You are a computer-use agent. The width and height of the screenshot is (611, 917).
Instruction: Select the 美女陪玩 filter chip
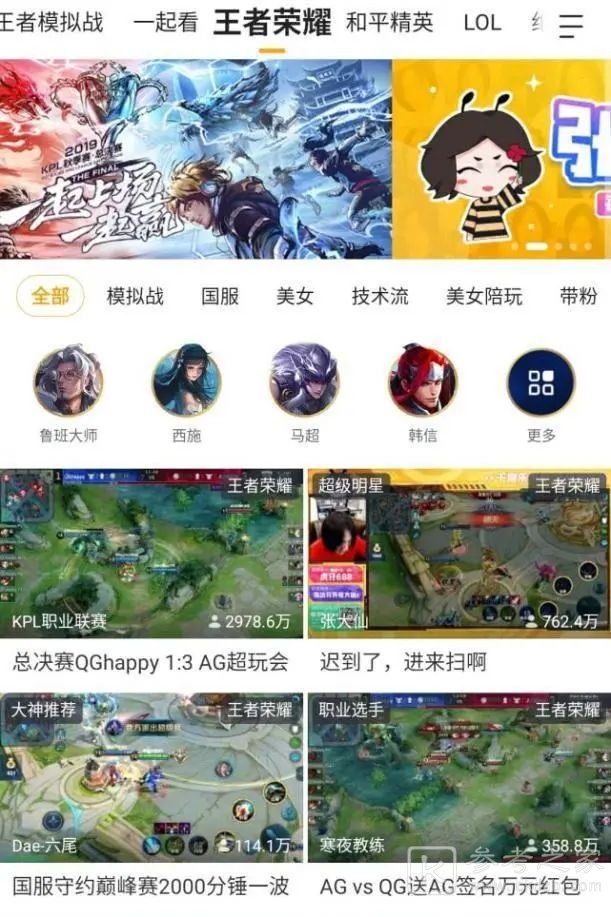point(484,296)
